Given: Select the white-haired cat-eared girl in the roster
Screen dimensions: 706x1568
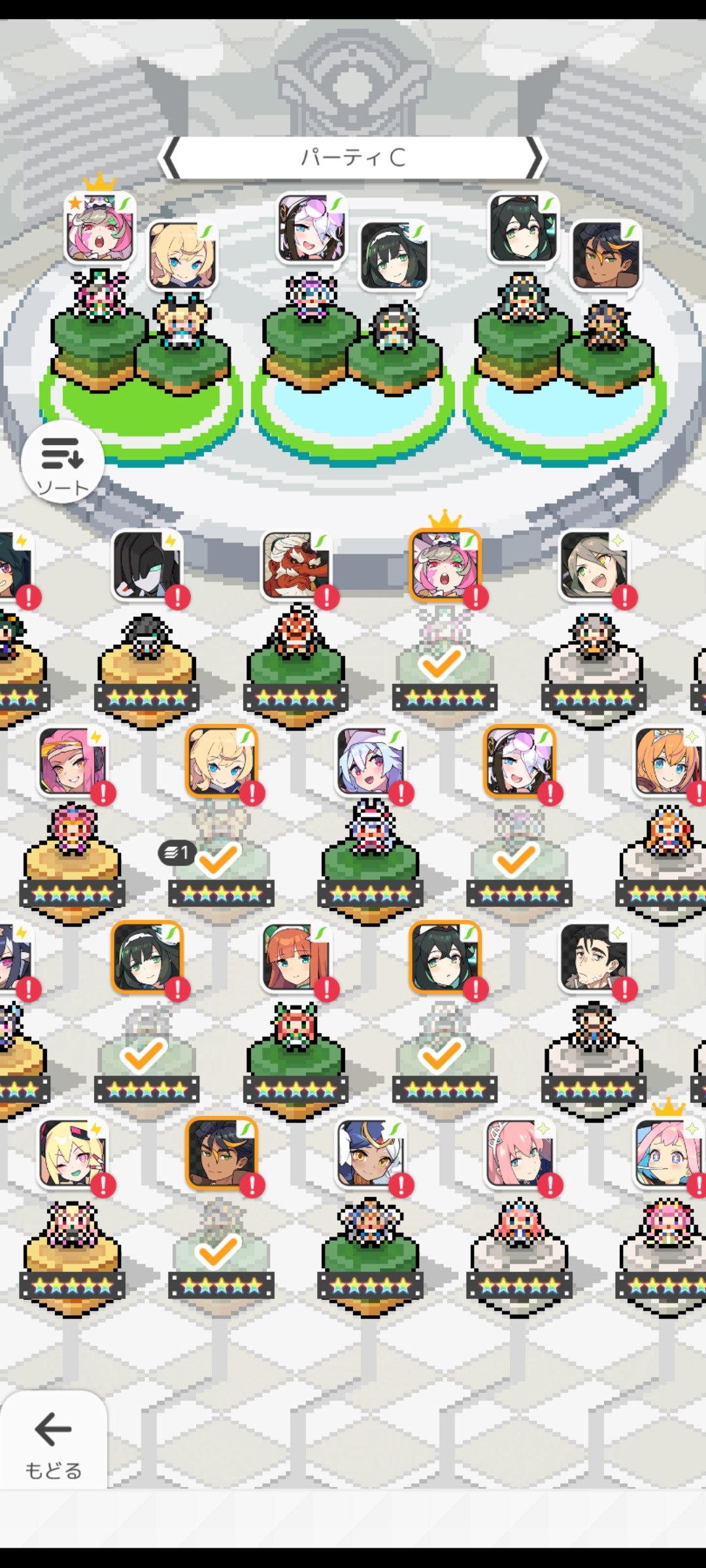Looking at the screenshot, I should click(x=370, y=762).
